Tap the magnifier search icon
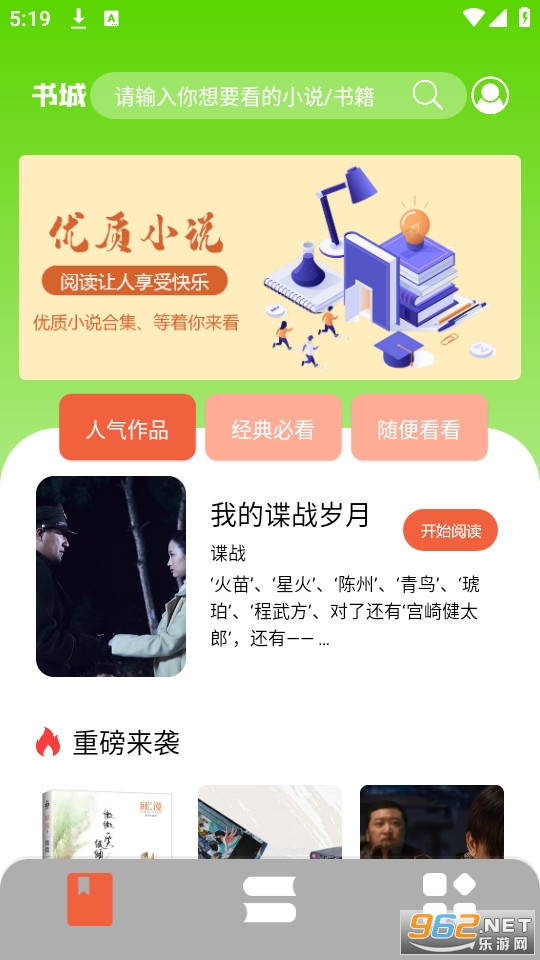The image size is (540, 960). pos(427,96)
